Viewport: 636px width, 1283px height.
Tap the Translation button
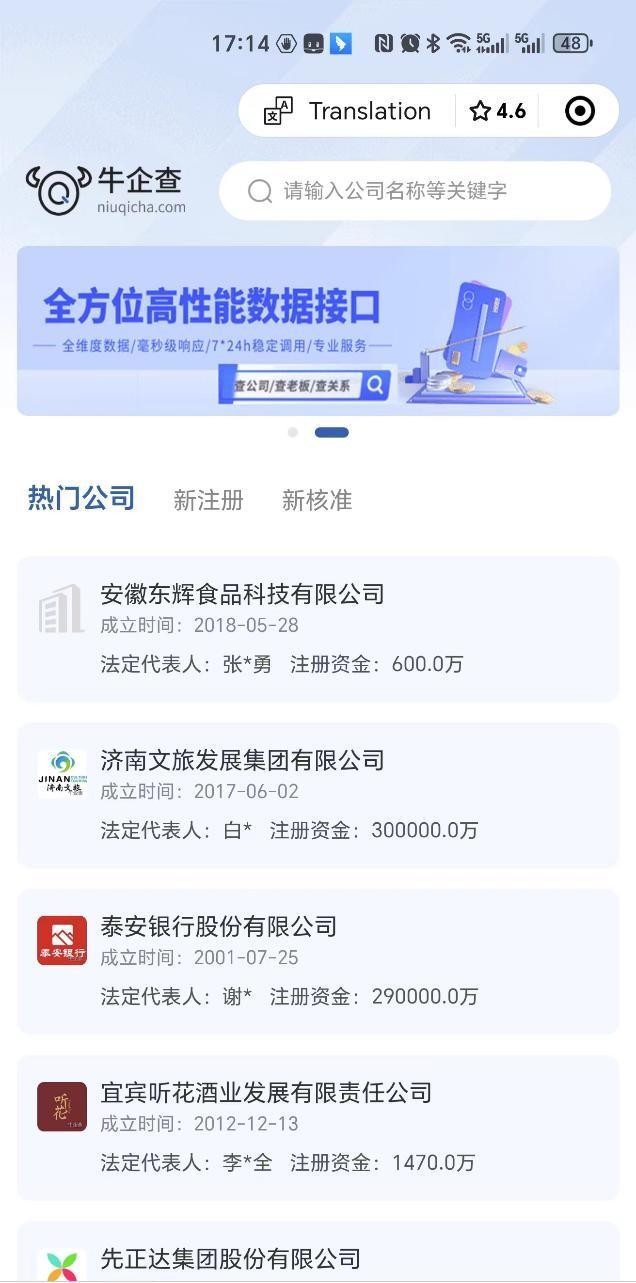[348, 111]
